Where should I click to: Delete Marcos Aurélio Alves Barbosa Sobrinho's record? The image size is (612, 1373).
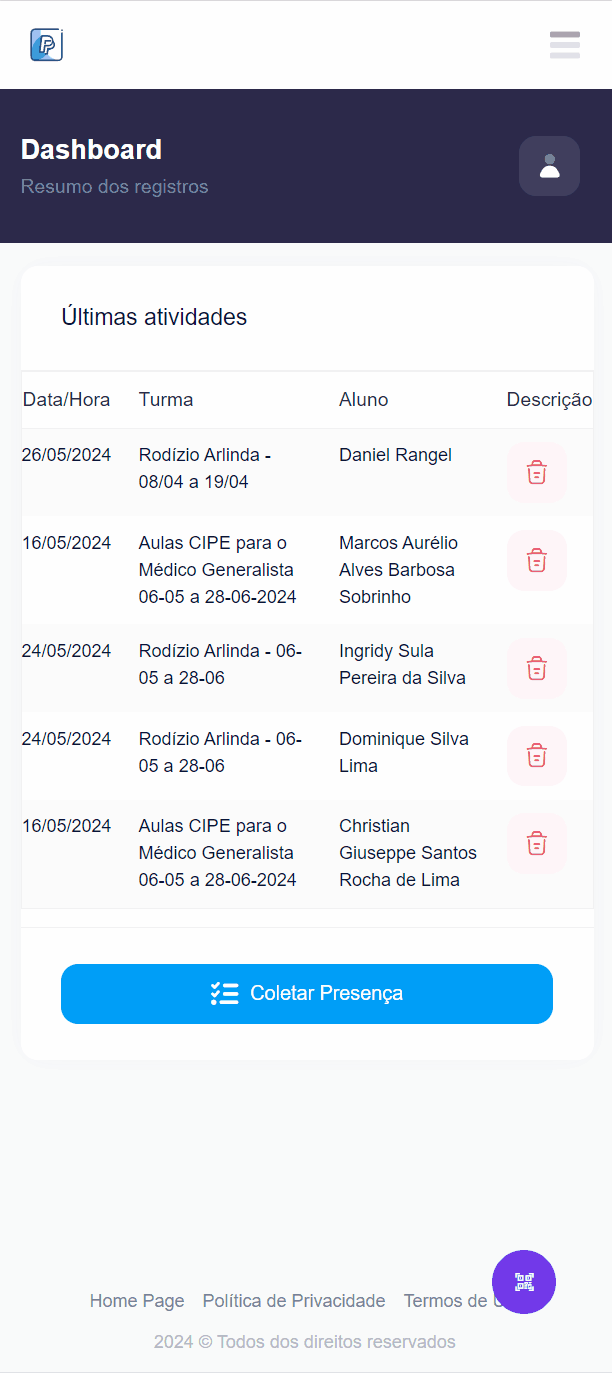537,560
